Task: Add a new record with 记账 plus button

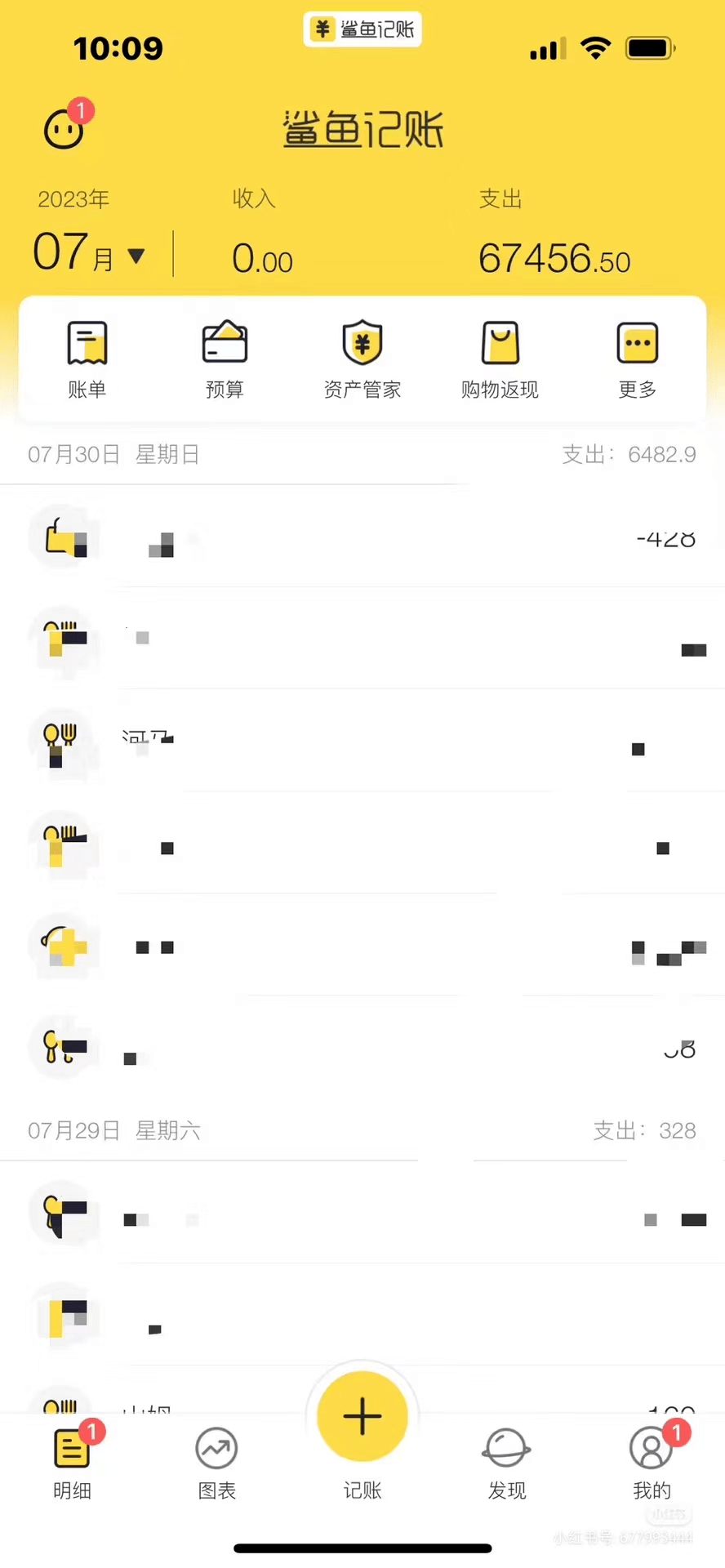Action: 362,1416
